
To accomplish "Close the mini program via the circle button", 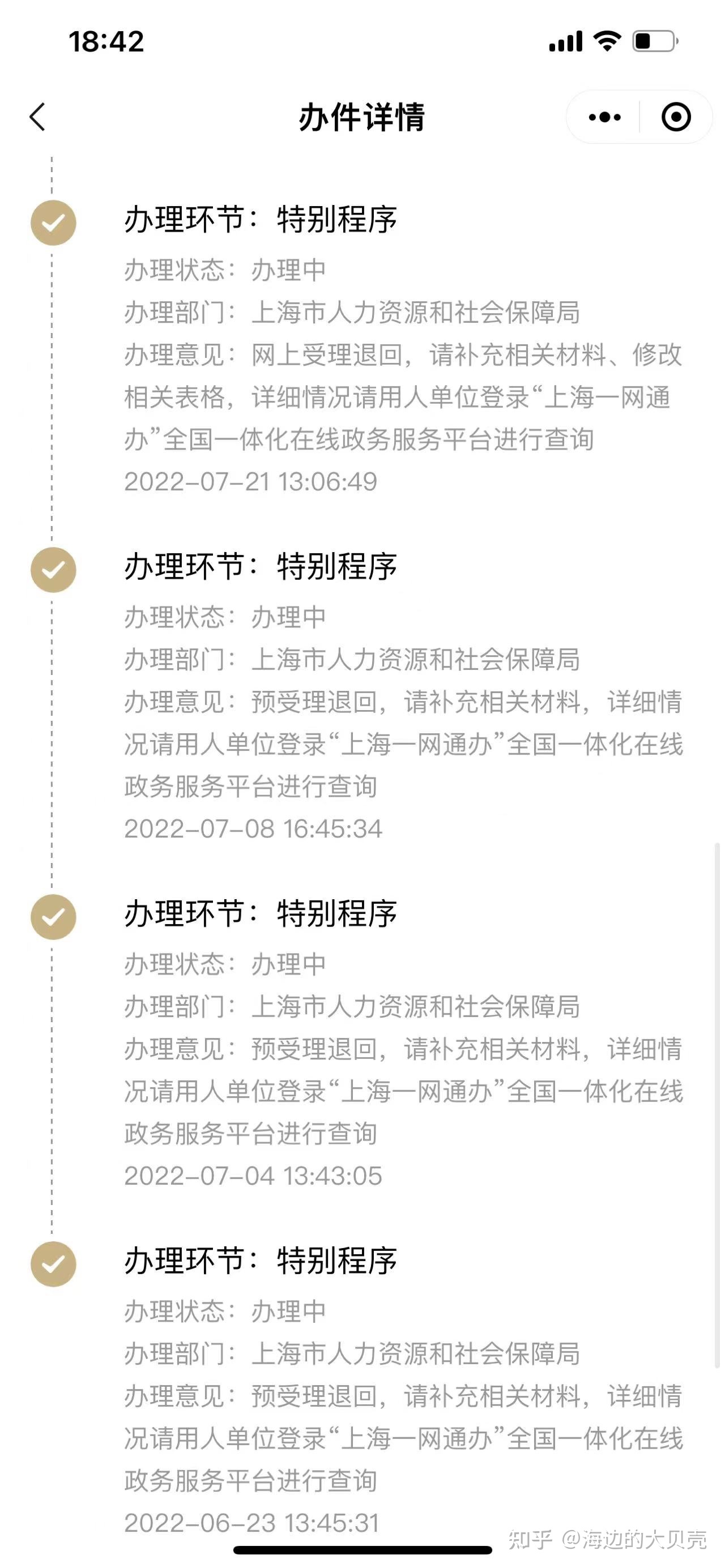I will point(676,117).
